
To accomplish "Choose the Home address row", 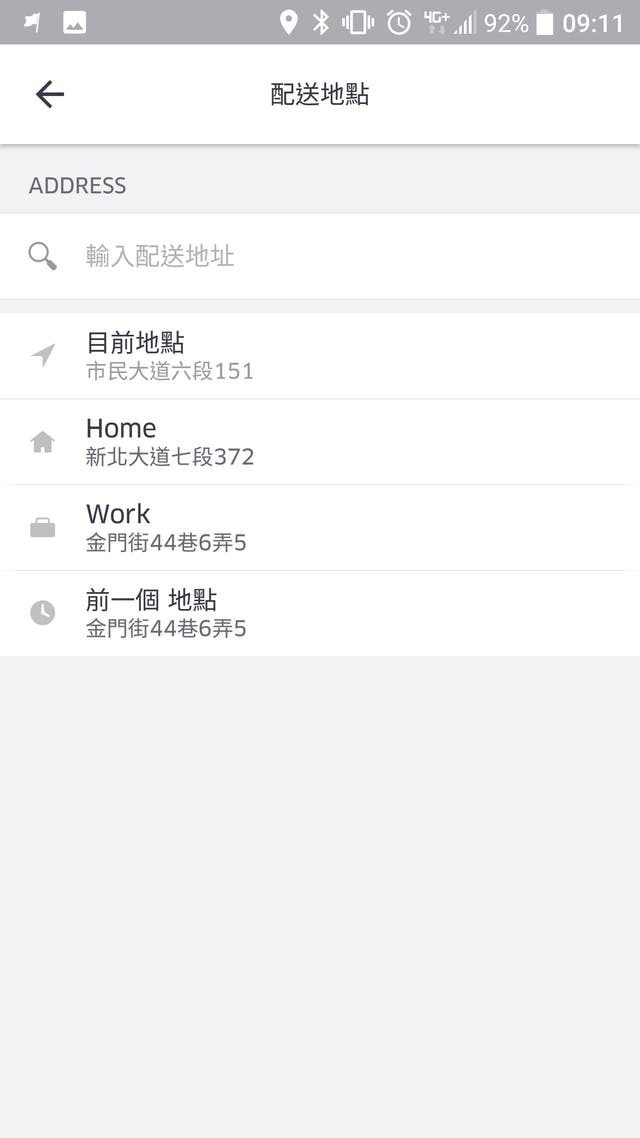I will 320,442.
